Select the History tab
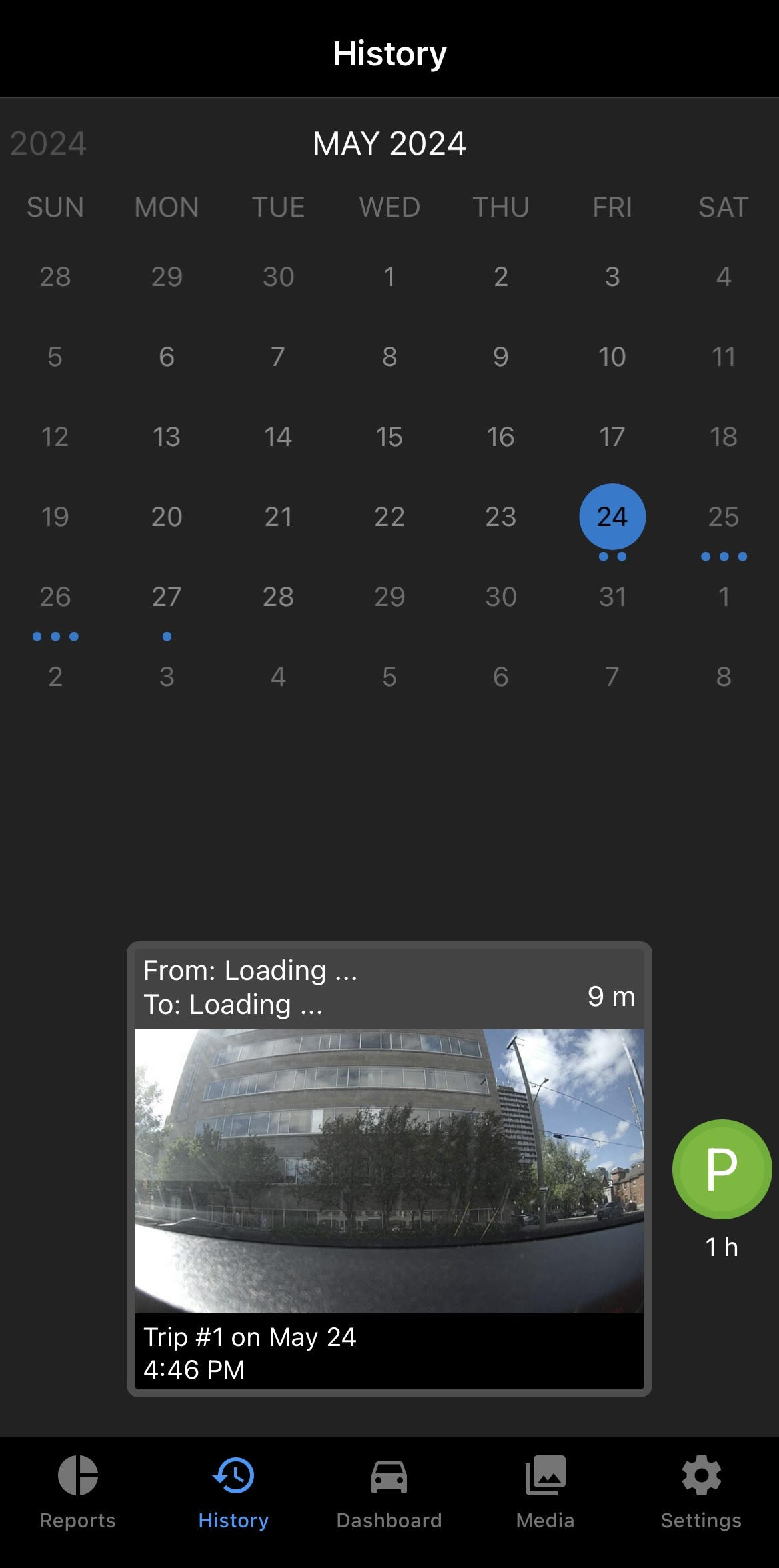The height and width of the screenshot is (1568, 779). click(x=233, y=1493)
